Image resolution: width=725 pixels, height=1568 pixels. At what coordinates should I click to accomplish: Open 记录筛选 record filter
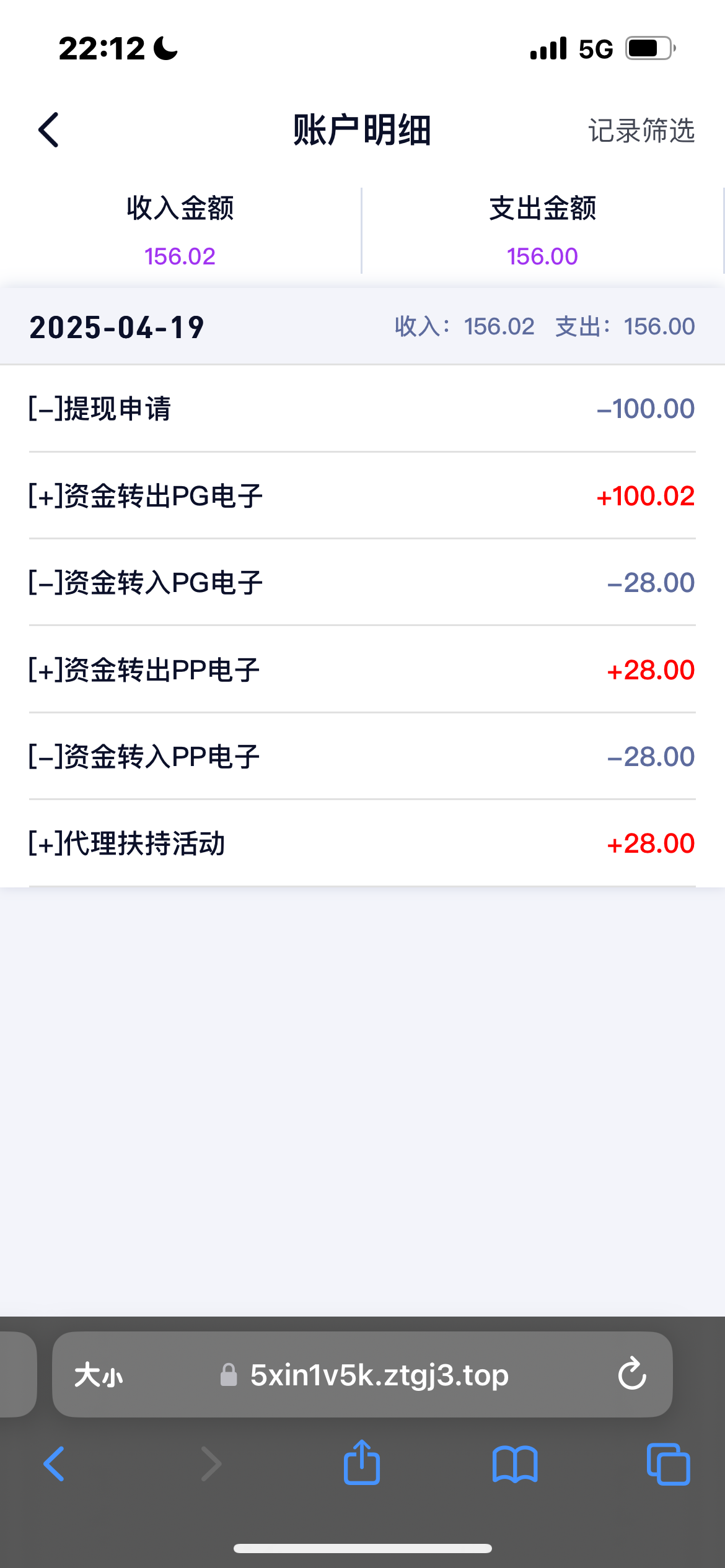coord(641,131)
